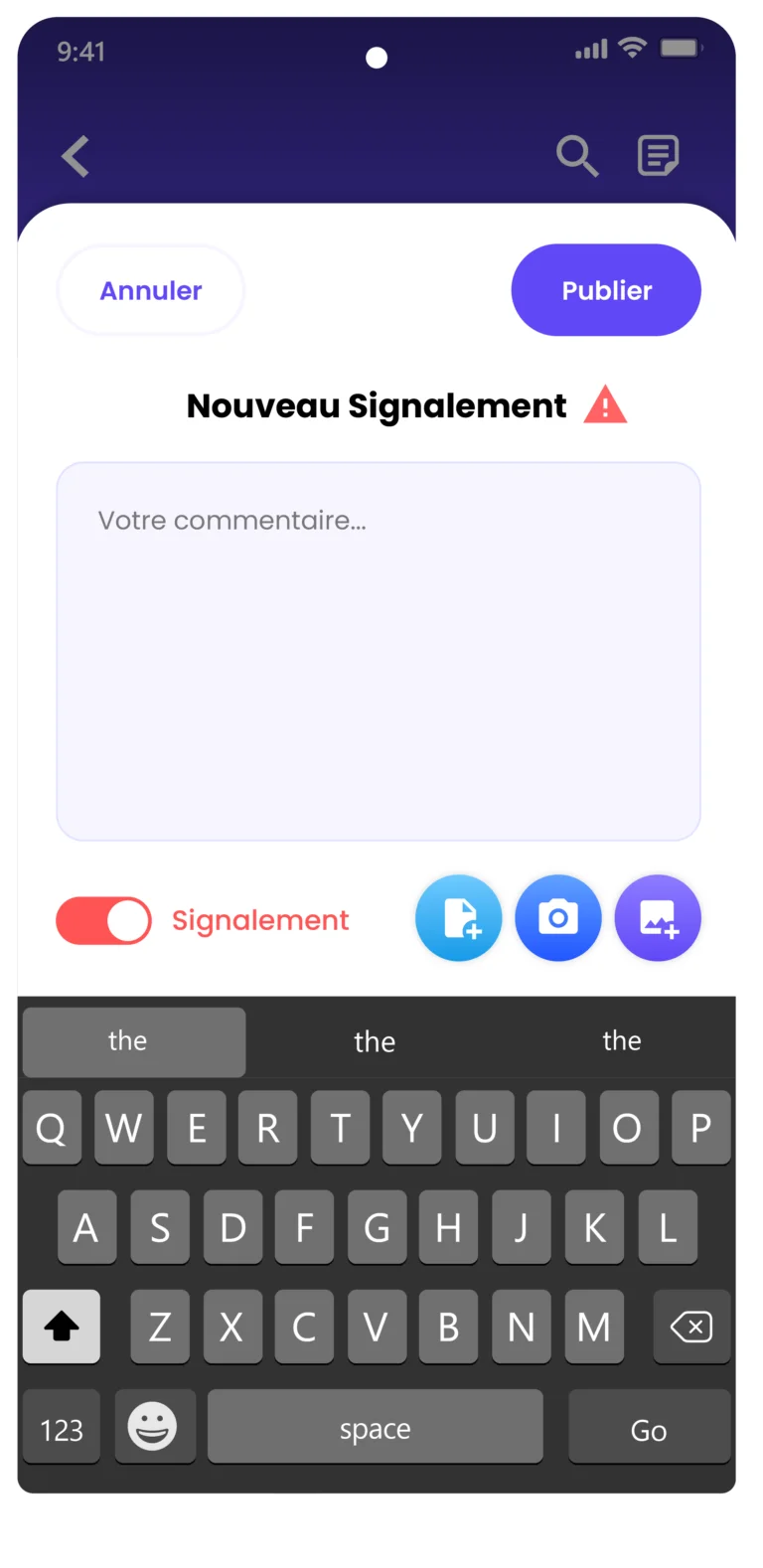763x1568 pixels.
Task: Go back with the top arrow
Action: point(76,157)
